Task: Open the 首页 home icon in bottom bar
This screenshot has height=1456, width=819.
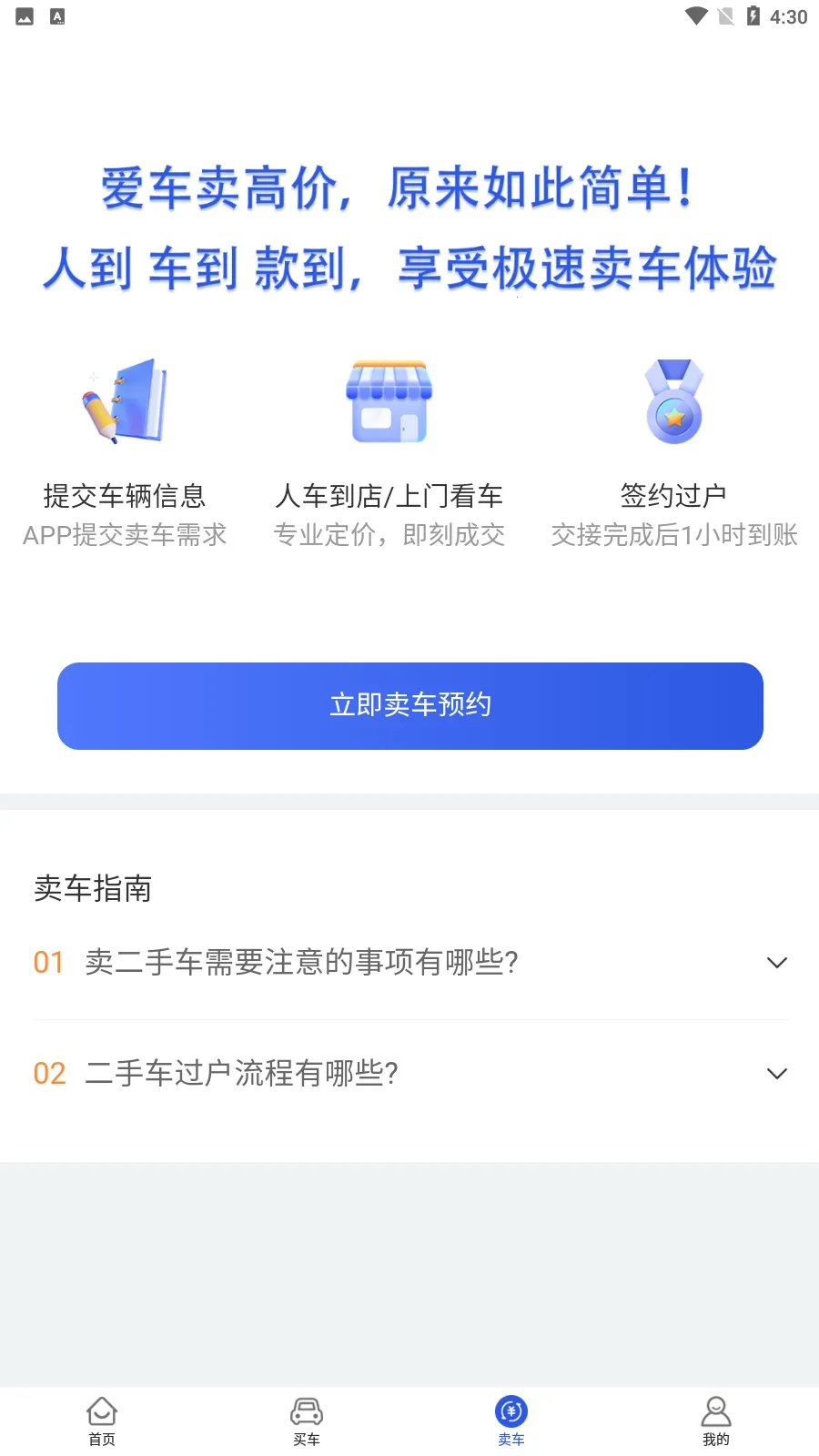Action: pos(101,1412)
